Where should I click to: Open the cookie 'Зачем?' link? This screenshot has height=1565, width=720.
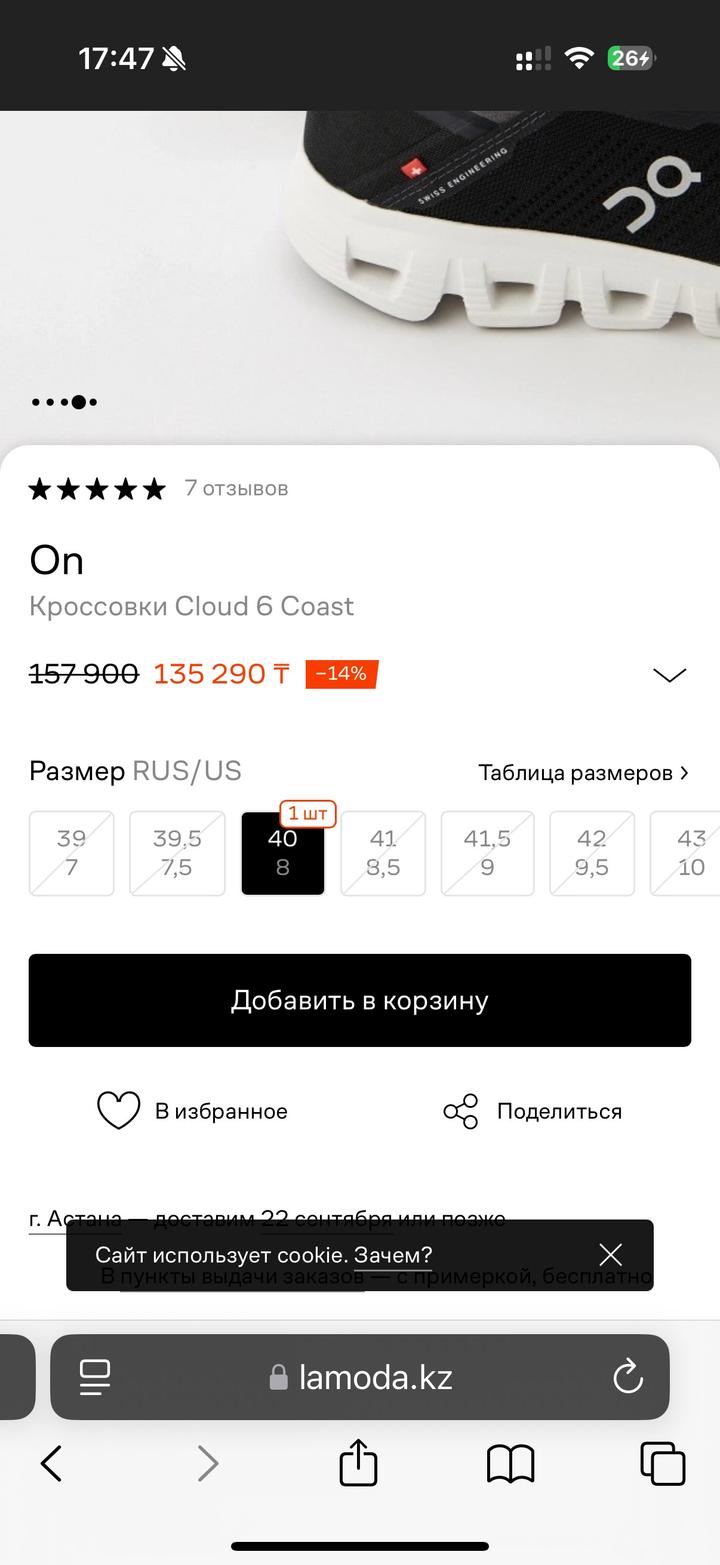click(x=393, y=1255)
